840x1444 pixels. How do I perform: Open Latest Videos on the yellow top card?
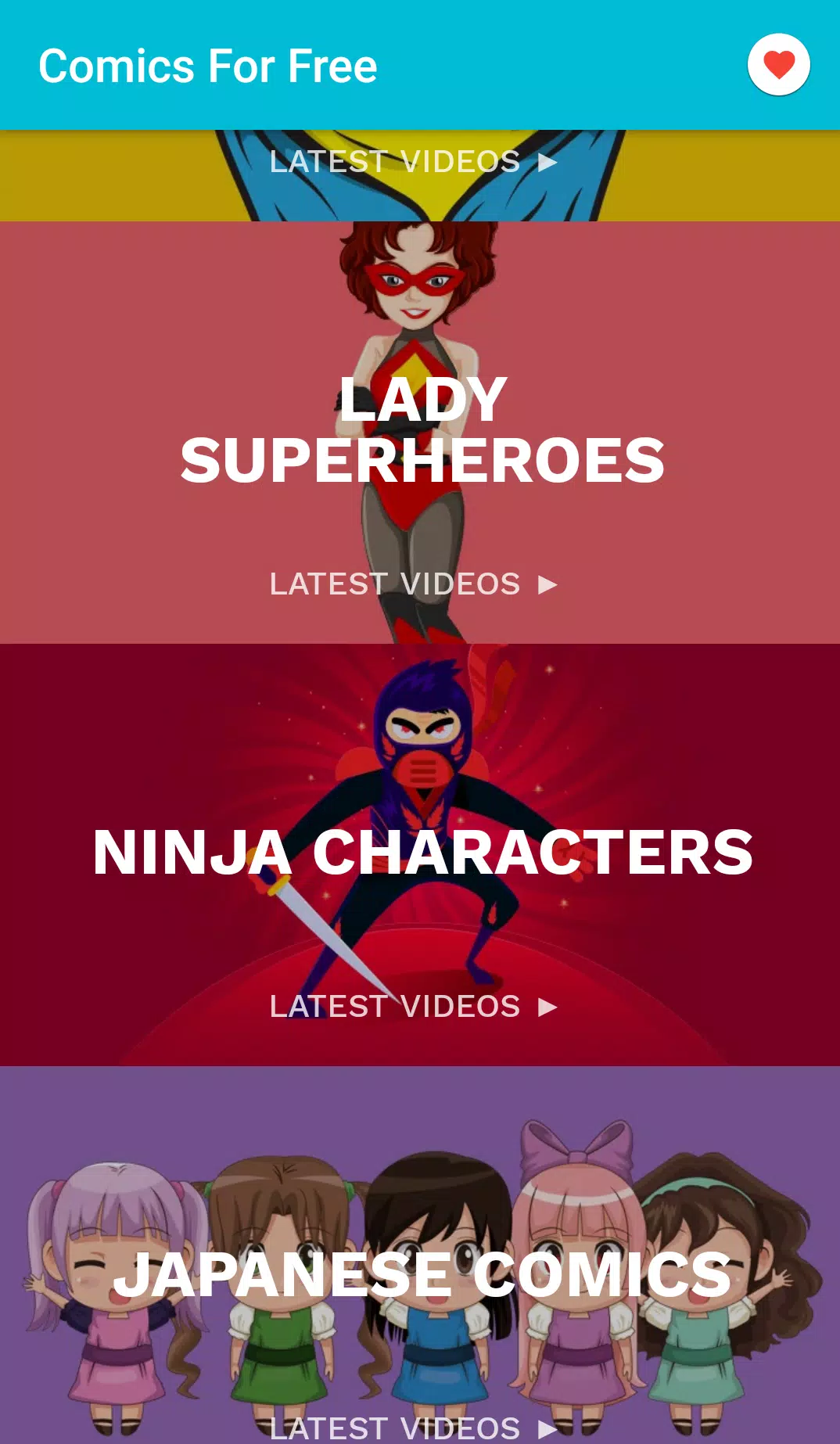click(413, 162)
